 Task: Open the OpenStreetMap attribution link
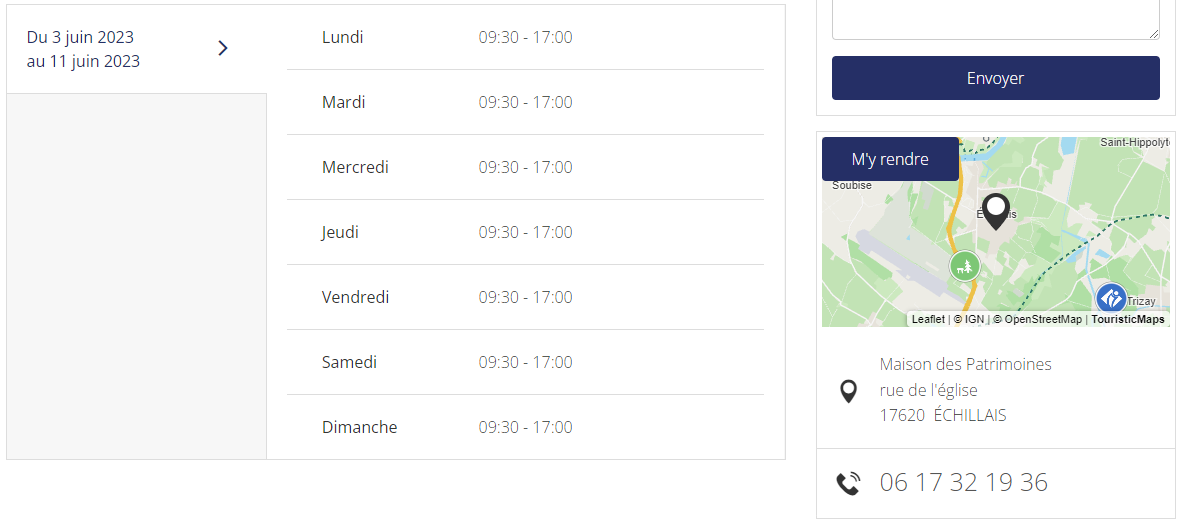[1042, 320]
